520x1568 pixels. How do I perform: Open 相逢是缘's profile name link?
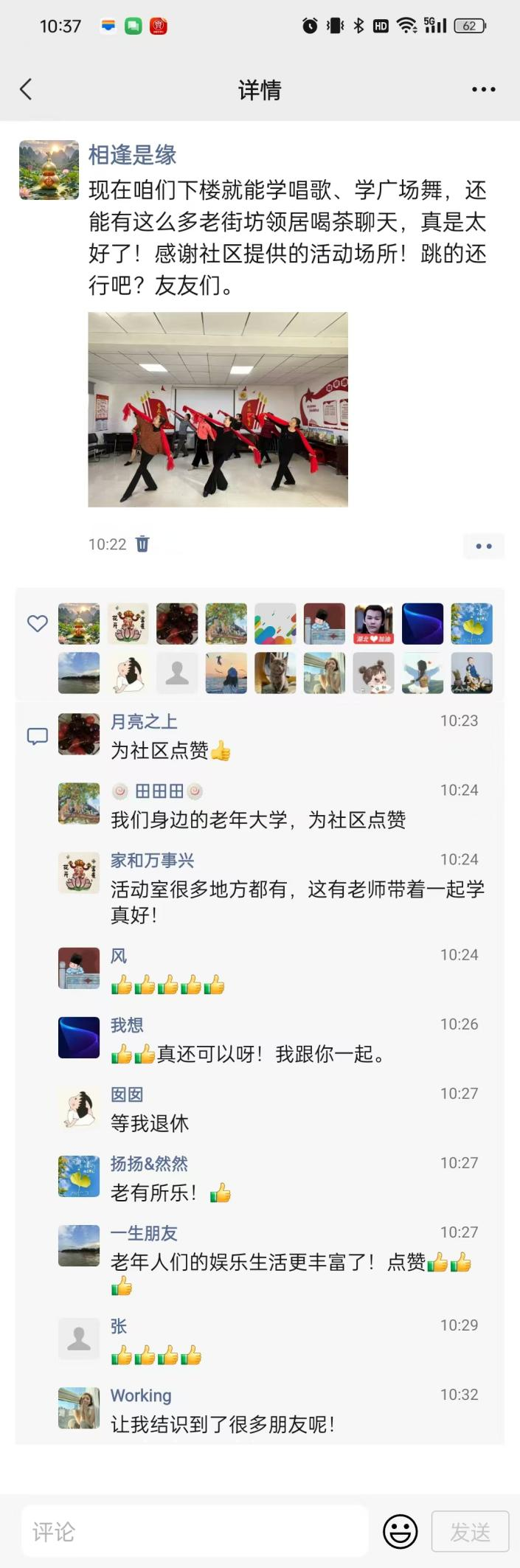tap(133, 156)
